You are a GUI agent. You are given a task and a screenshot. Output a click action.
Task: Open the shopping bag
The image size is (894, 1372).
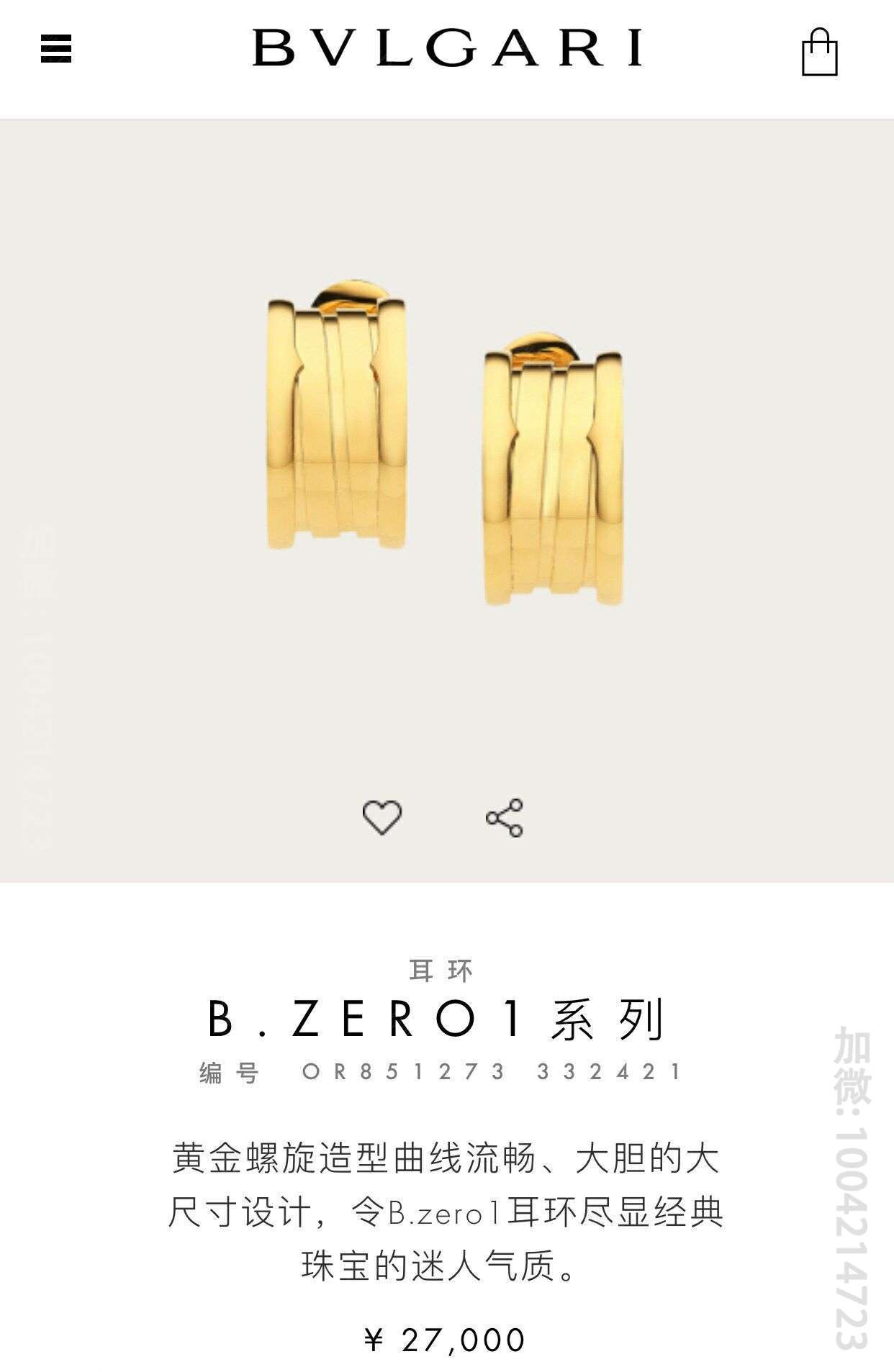click(819, 51)
